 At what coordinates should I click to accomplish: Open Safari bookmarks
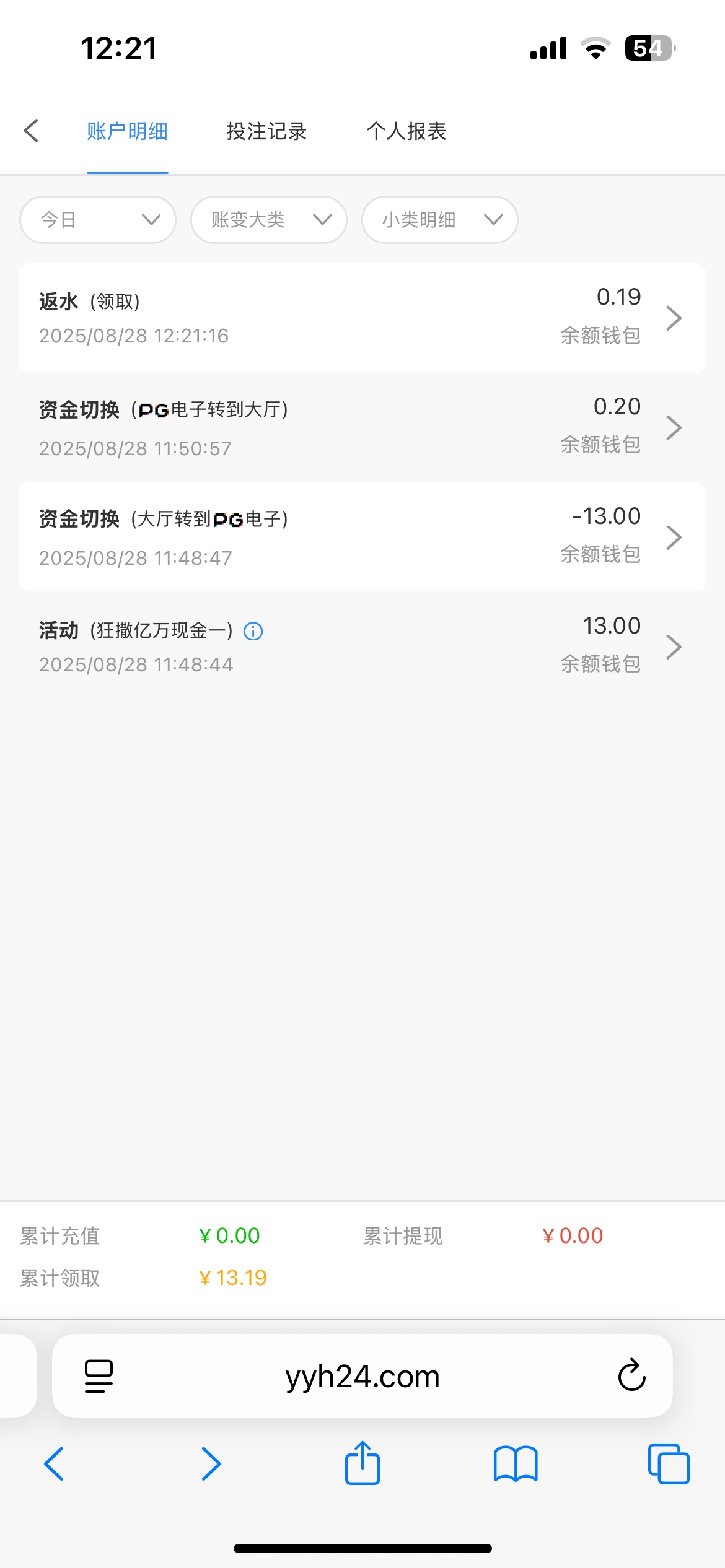click(516, 1464)
